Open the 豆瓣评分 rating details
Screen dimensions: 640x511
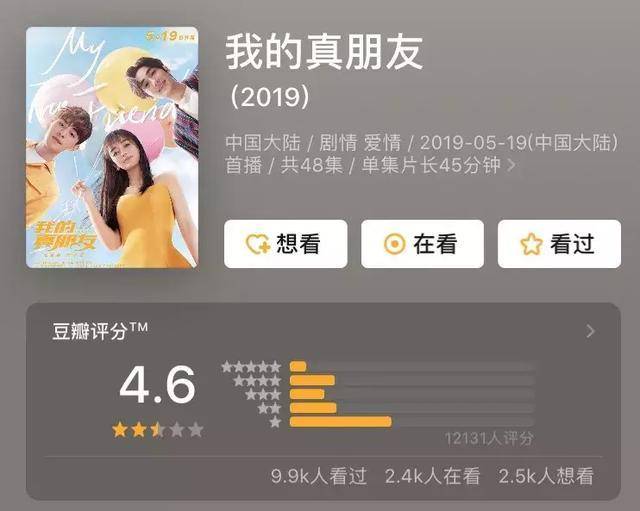tap(590, 331)
